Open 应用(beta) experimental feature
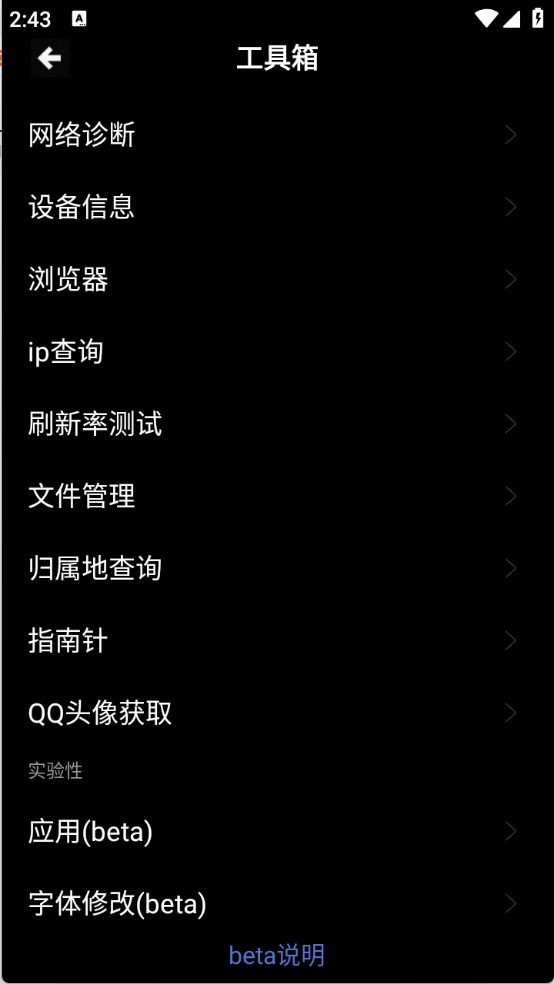This screenshot has height=984, width=554. tap(277, 832)
